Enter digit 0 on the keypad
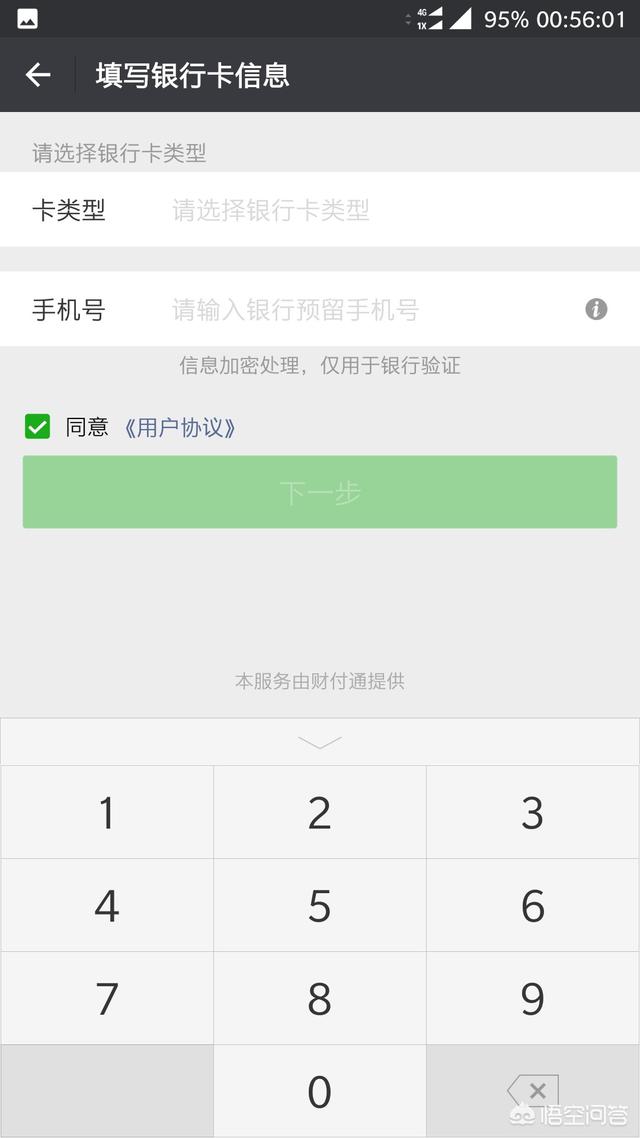 320,1091
